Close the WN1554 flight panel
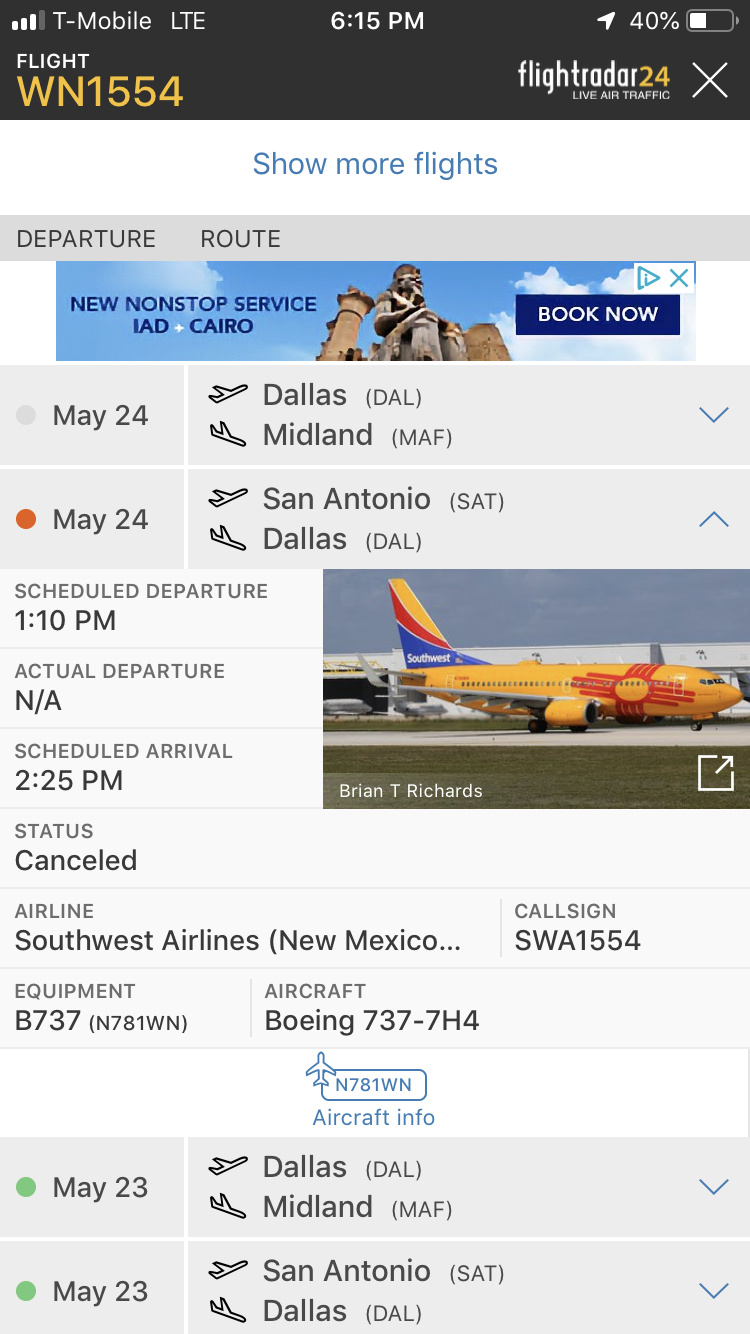 click(x=710, y=80)
